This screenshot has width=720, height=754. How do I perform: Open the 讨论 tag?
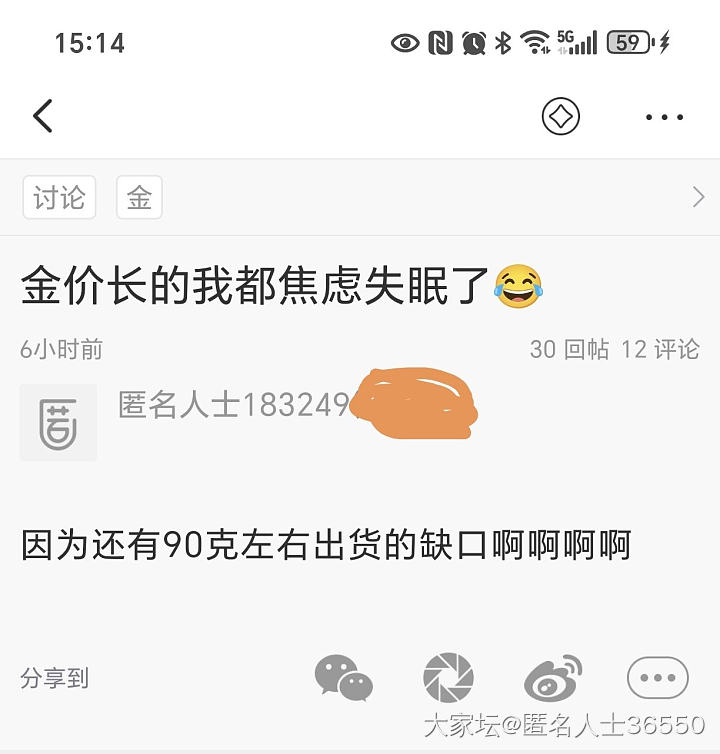(59, 198)
